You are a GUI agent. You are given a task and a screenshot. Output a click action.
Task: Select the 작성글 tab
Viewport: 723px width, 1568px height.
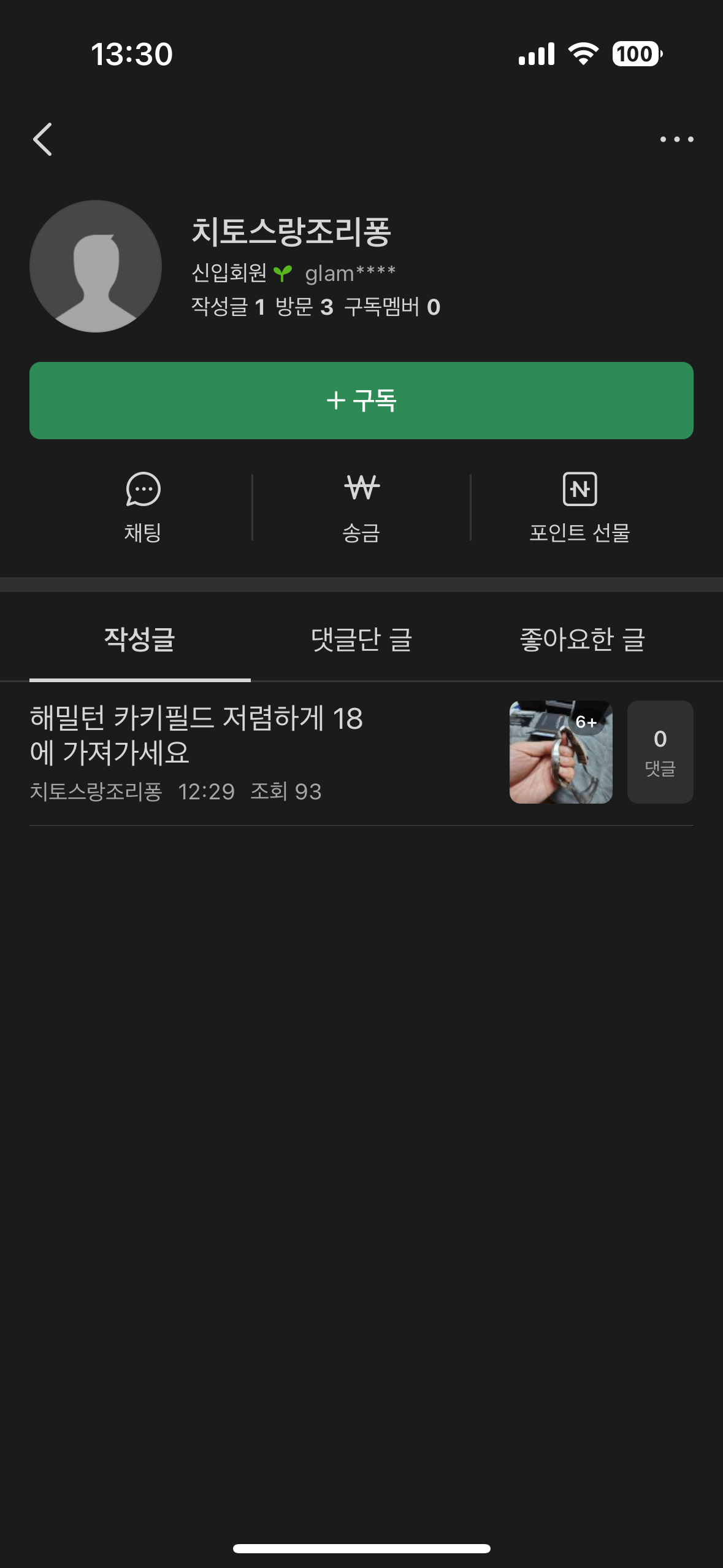140,639
